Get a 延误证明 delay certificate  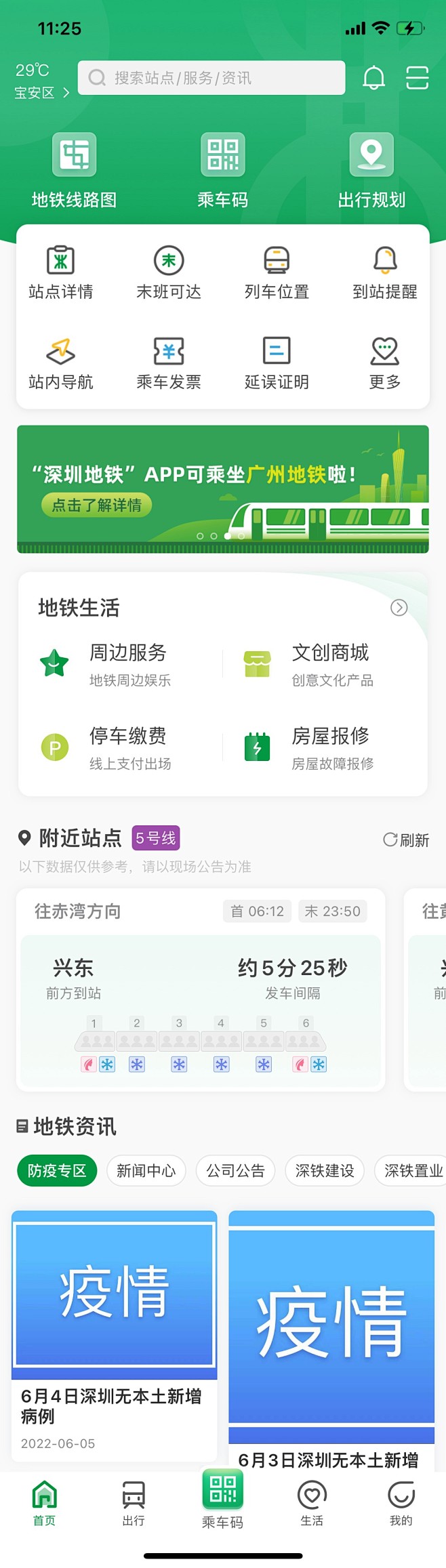[x=277, y=363]
